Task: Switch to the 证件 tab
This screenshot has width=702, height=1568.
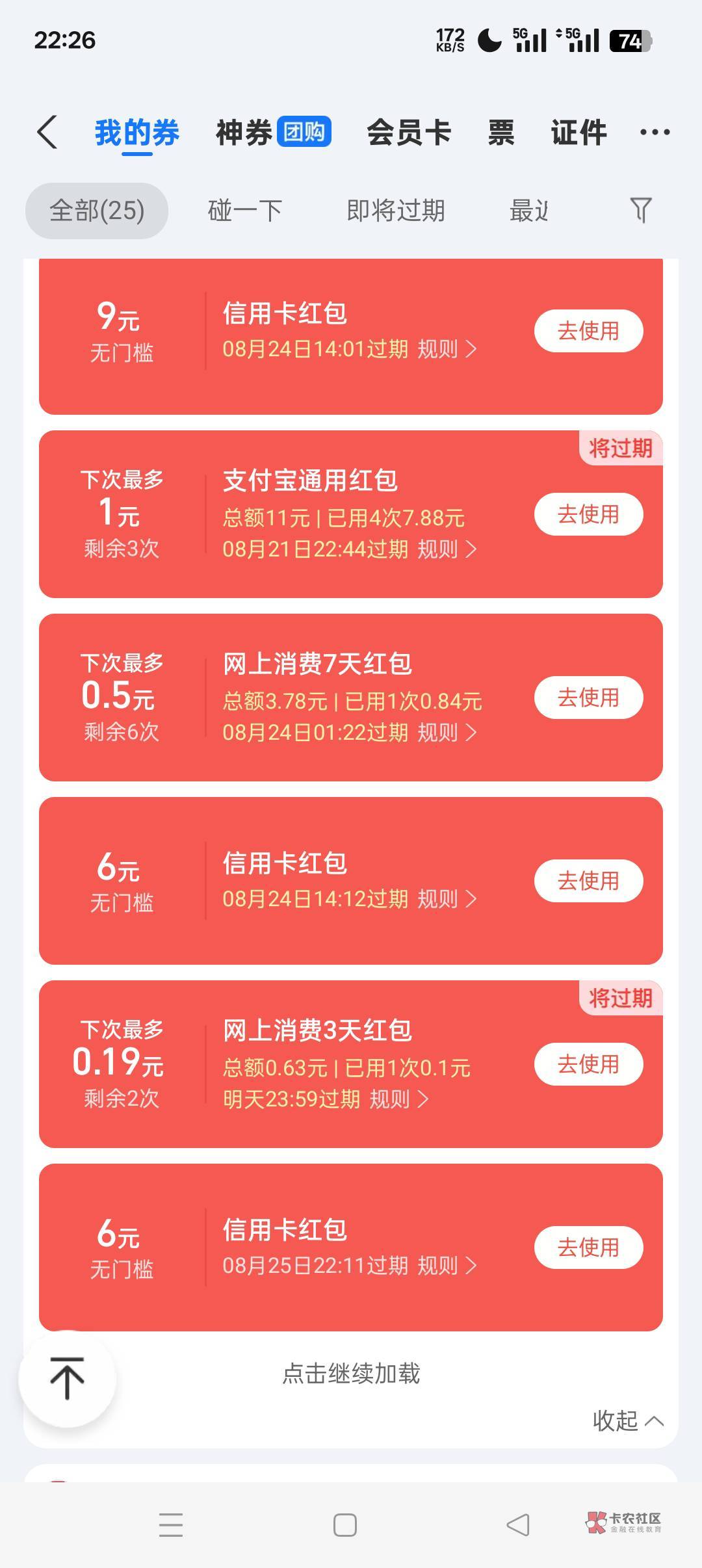Action: [578, 133]
